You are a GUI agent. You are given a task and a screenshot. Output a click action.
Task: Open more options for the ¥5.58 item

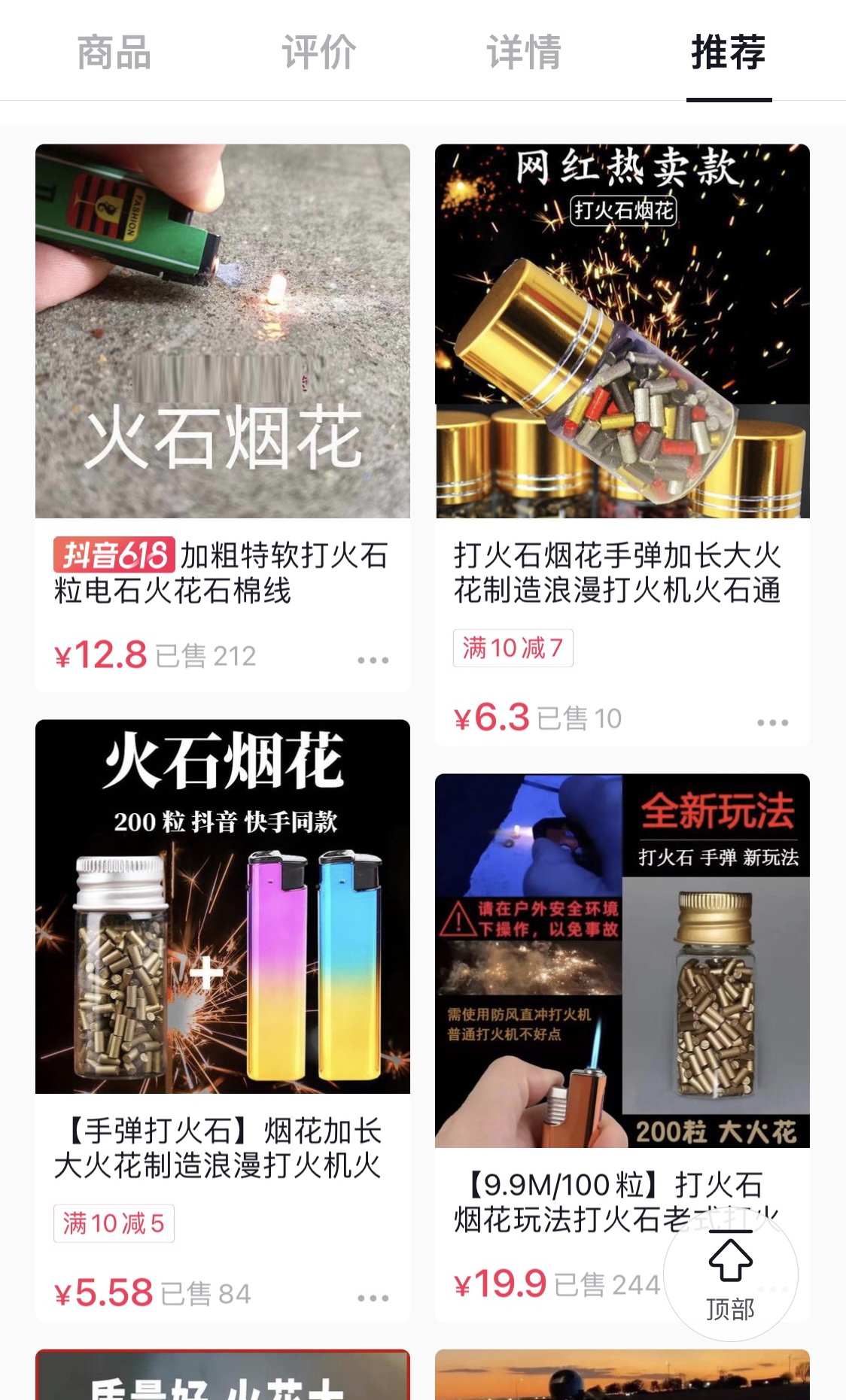[x=373, y=1298]
